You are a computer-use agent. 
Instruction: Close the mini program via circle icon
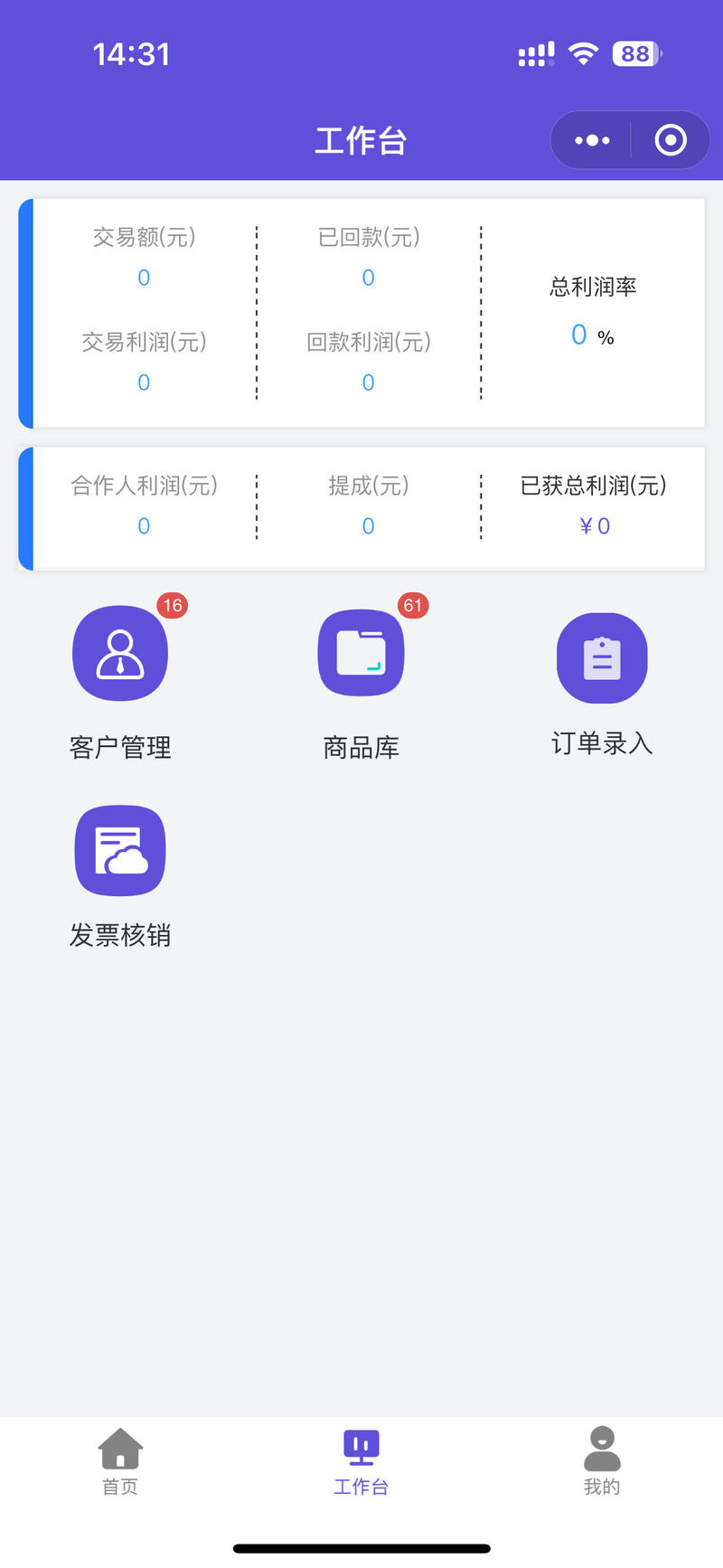coord(670,140)
